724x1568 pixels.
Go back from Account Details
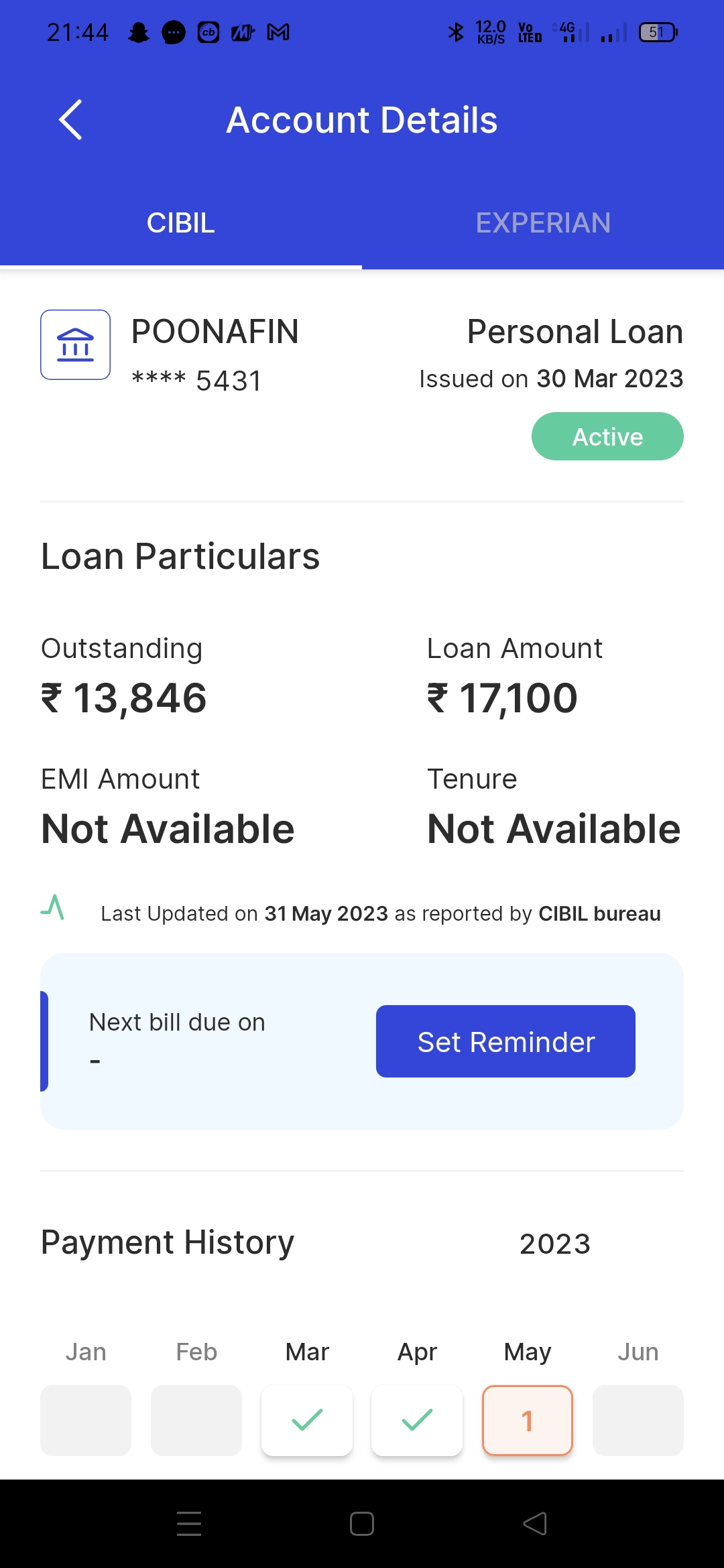70,120
